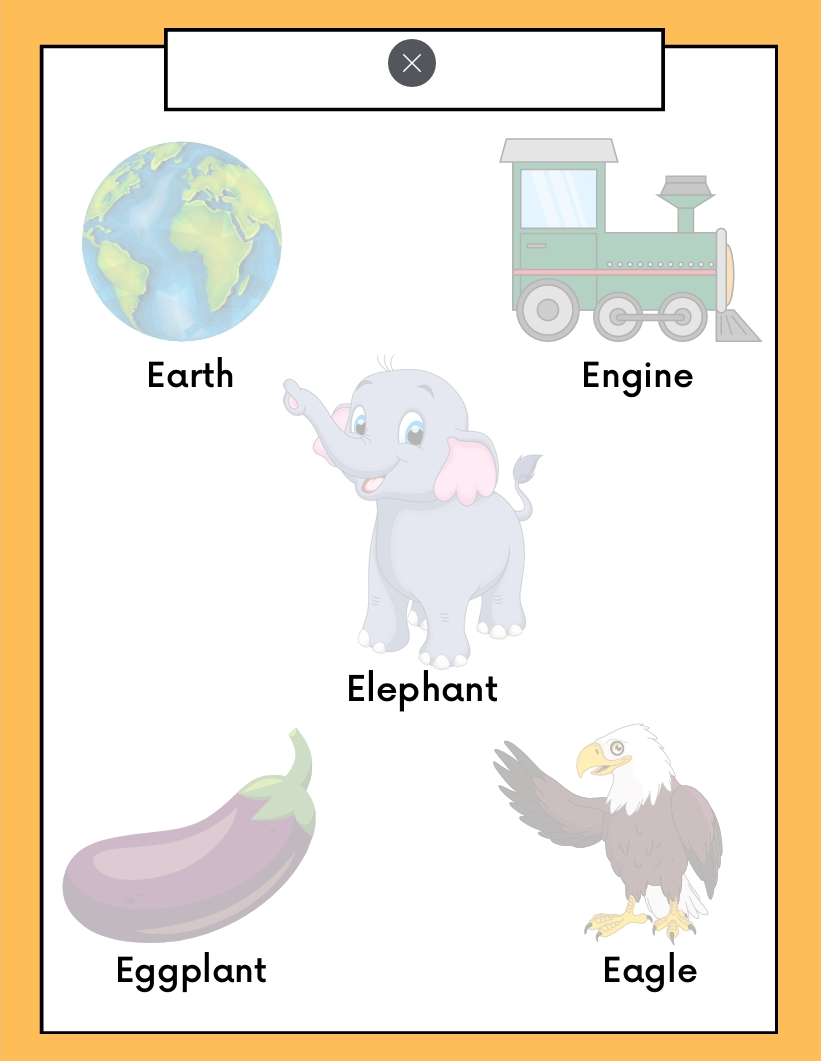The height and width of the screenshot is (1061, 821).
Task: Click the Eggplant text label
Action: pos(190,970)
